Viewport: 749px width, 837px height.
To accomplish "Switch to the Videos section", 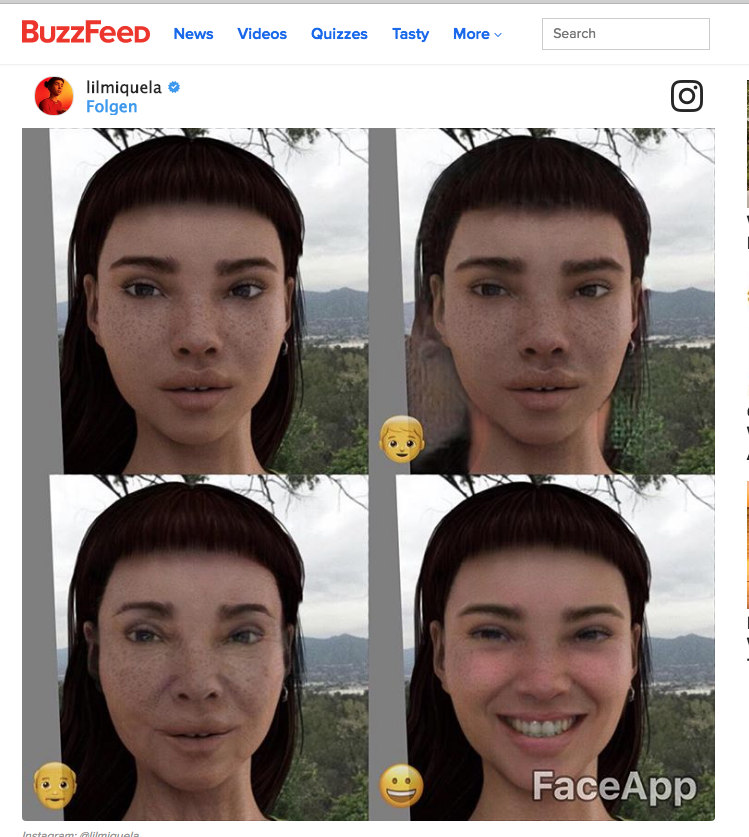I will click(x=261, y=34).
